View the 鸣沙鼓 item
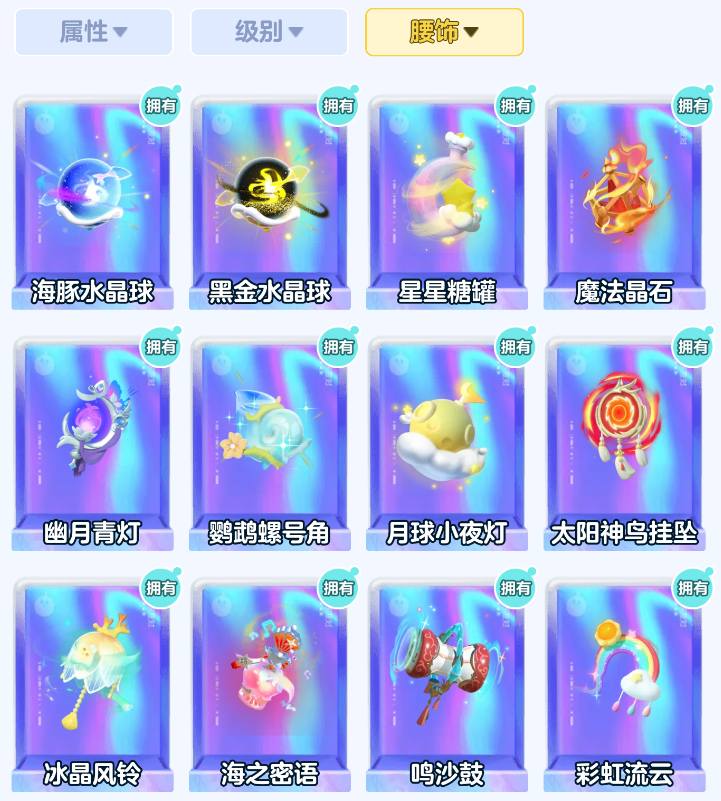The image size is (721, 801). click(x=447, y=682)
